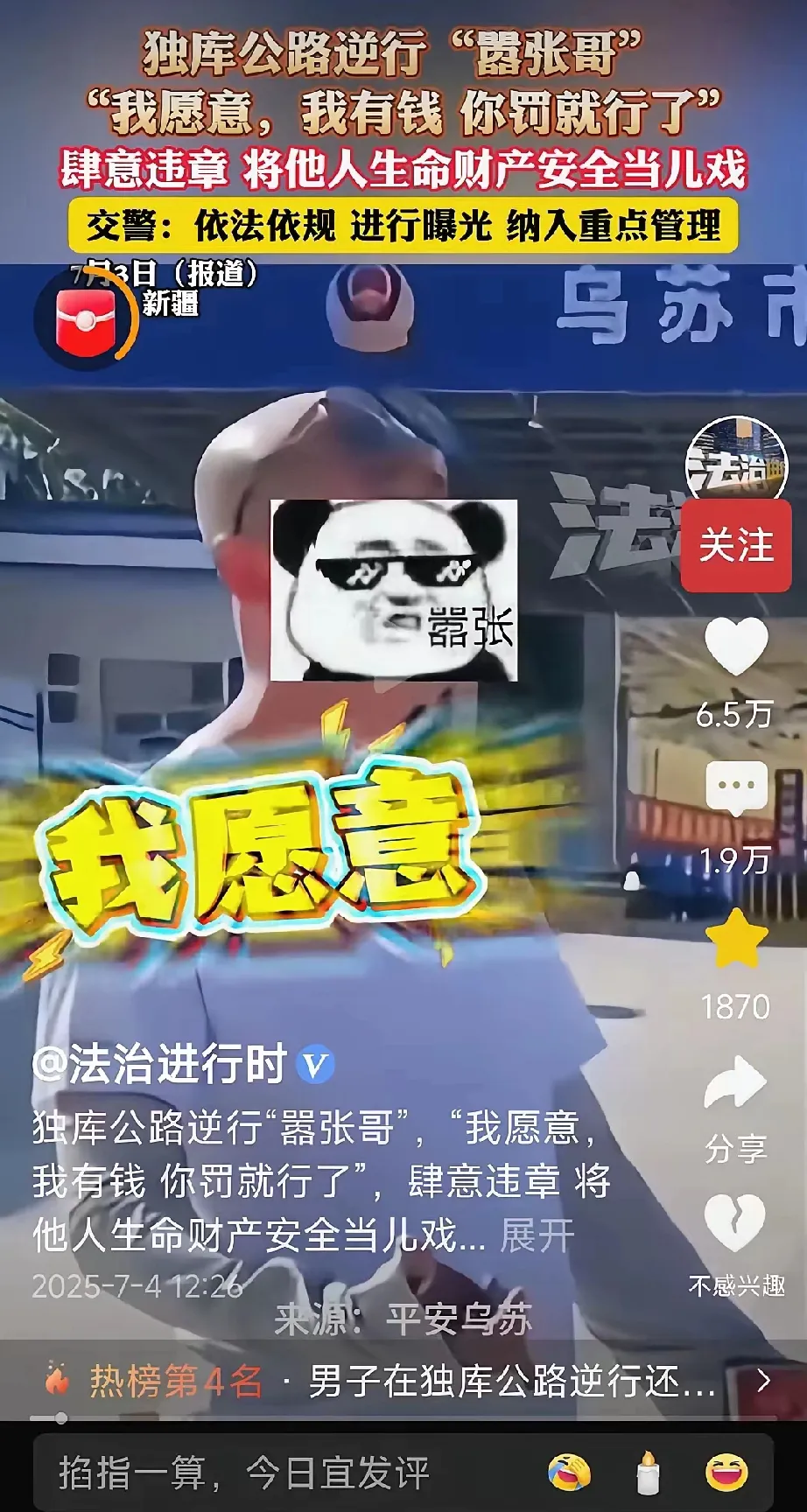Open the @法治进行时 account name
The height and width of the screenshot is (1512, 807).
[160, 1065]
